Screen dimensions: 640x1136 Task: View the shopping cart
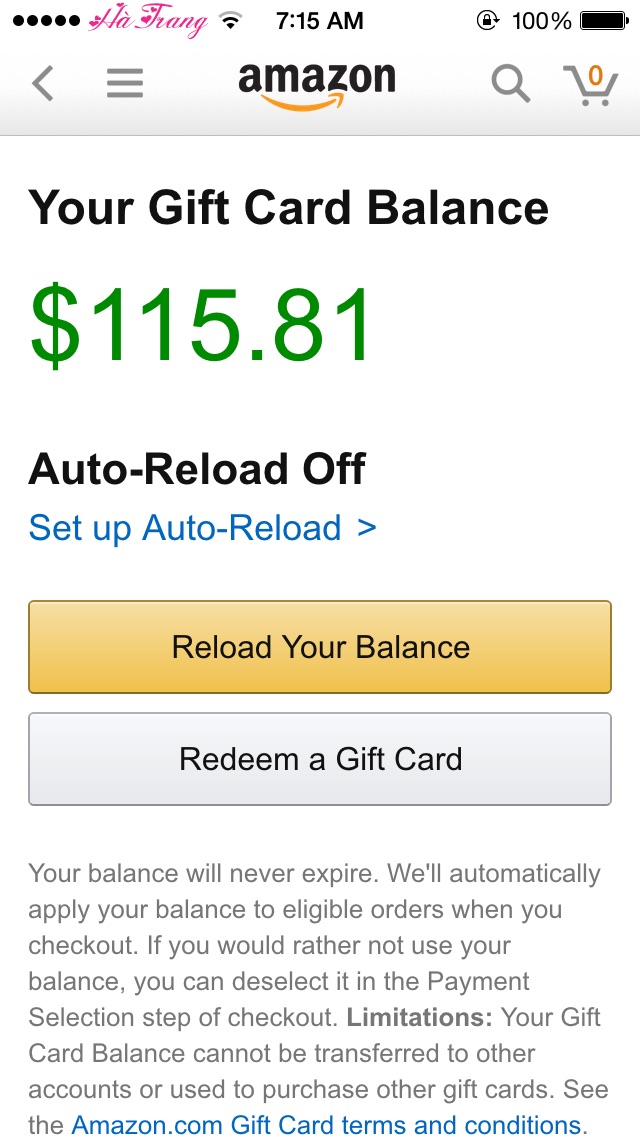click(x=589, y=85)
